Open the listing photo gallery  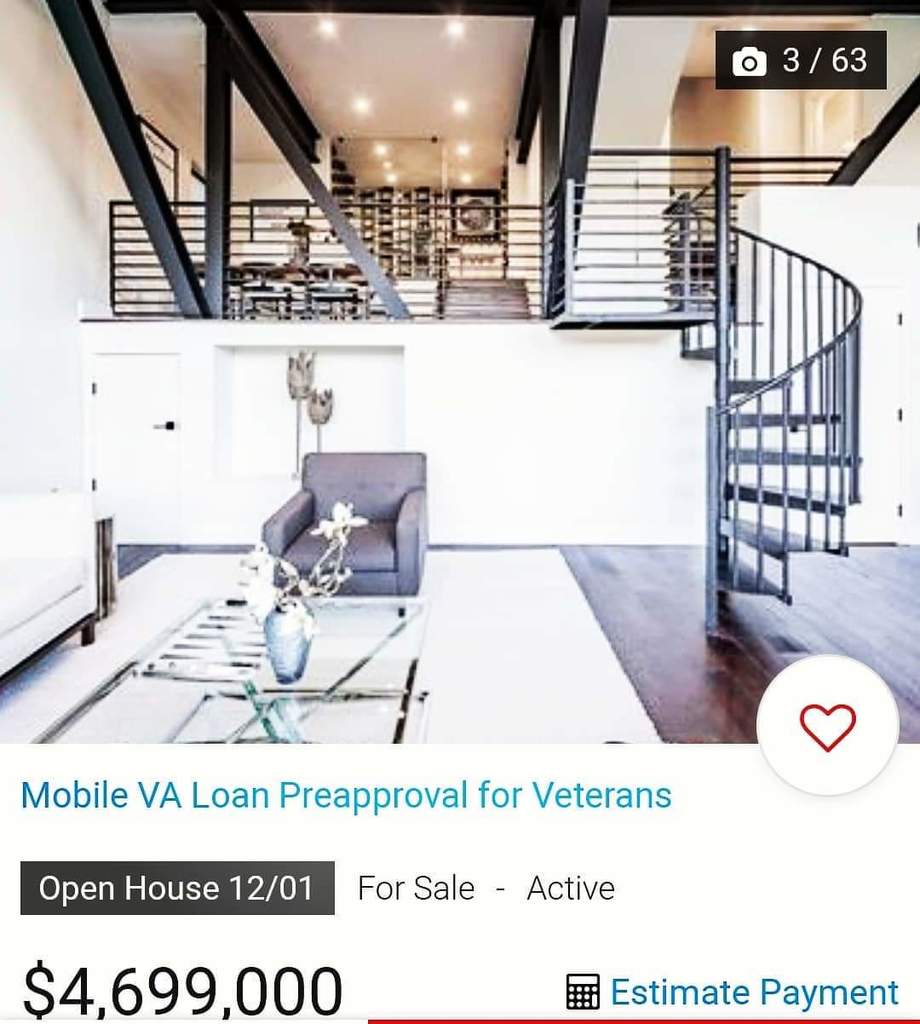tap(800, 60)
